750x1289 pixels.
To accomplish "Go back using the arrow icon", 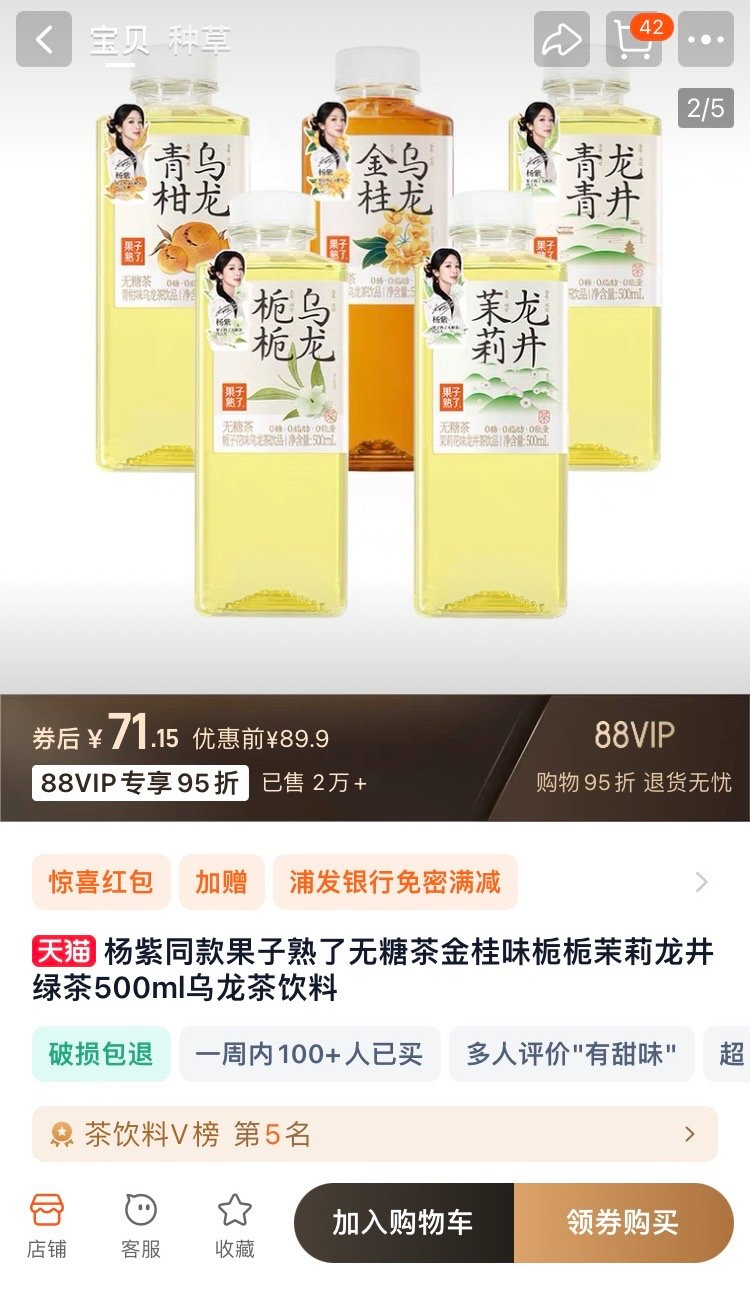I will click(x=44, y=40).
